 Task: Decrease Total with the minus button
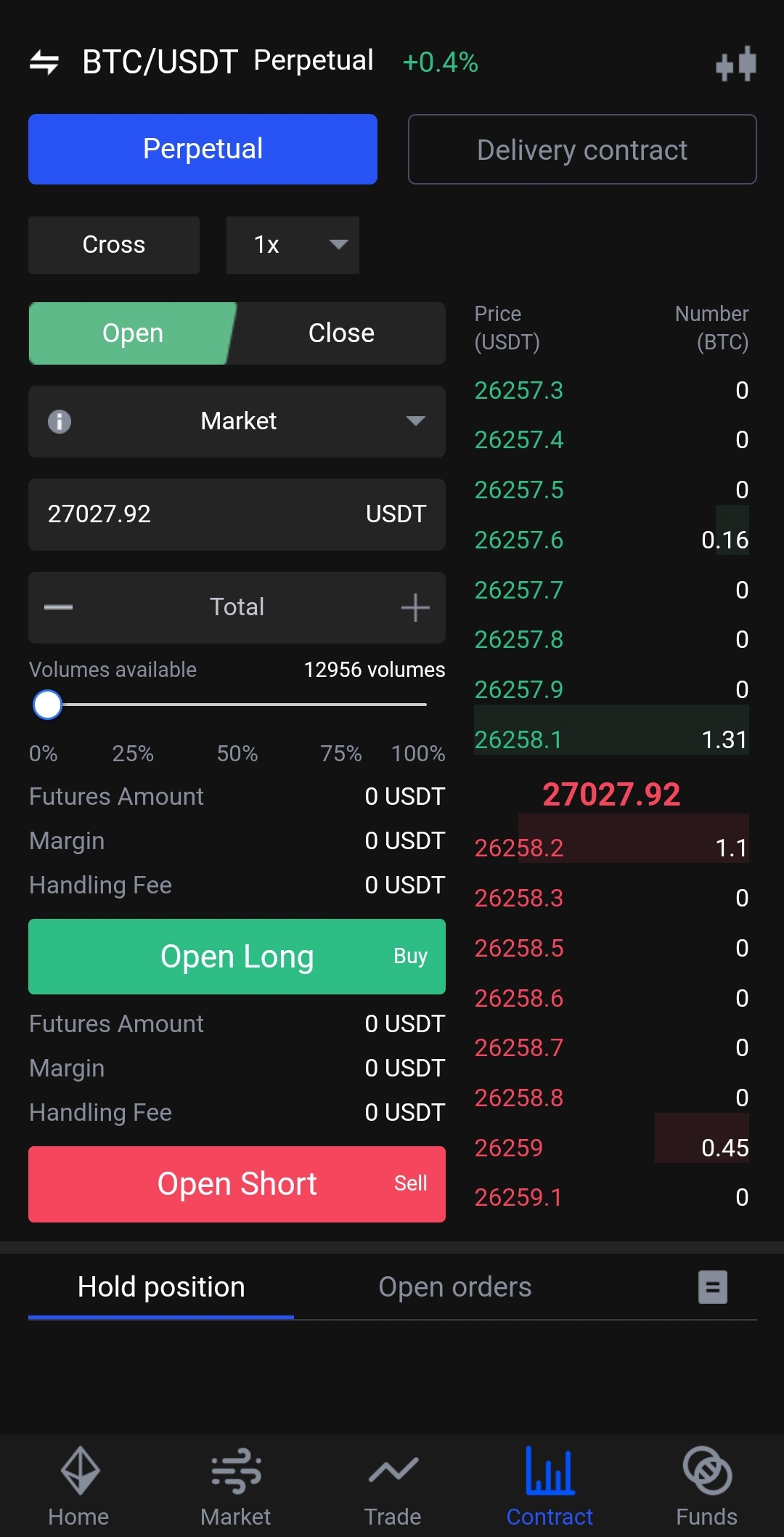(58, 607)
